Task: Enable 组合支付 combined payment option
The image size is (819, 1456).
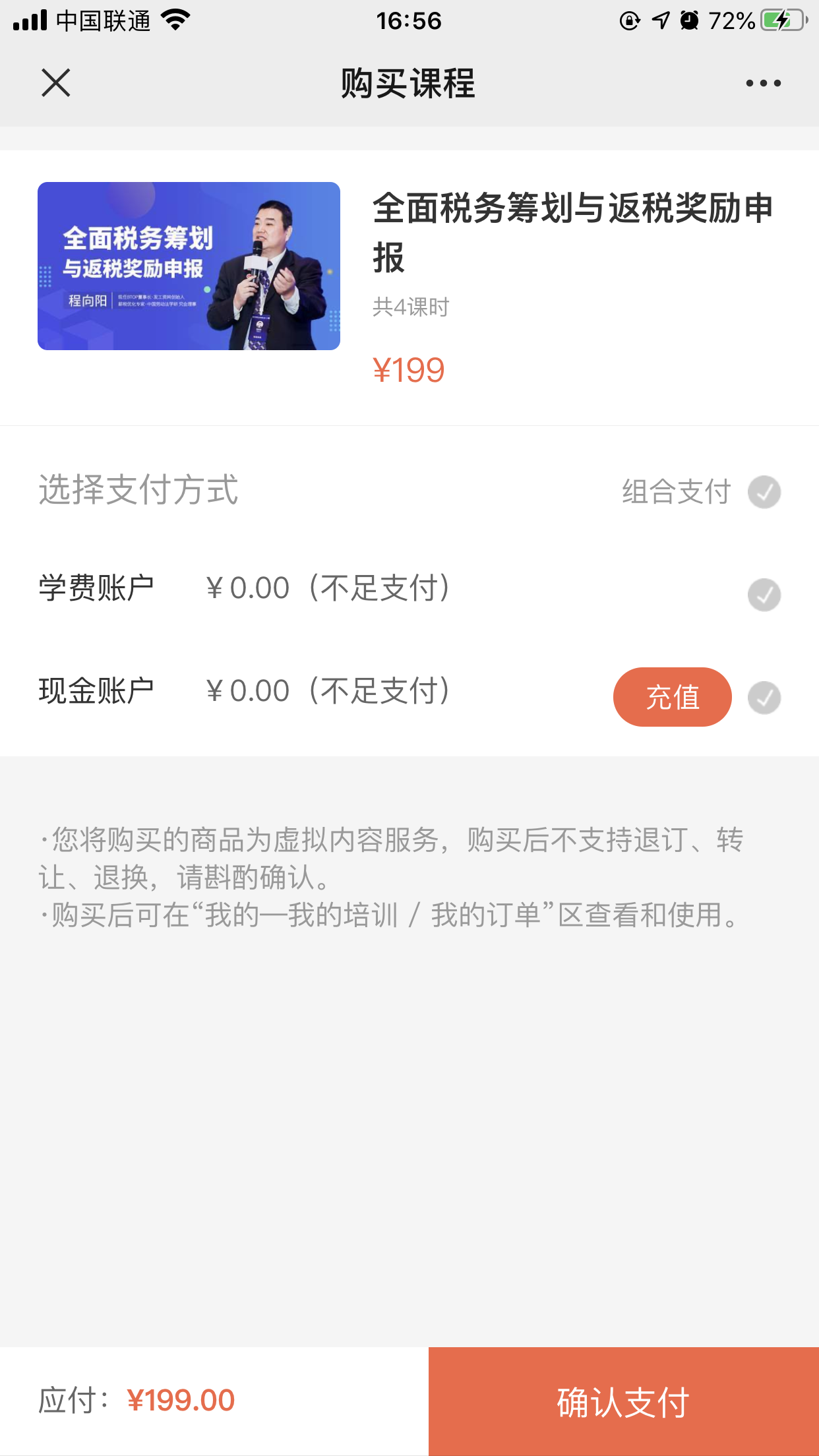Action: click(764, 491)
